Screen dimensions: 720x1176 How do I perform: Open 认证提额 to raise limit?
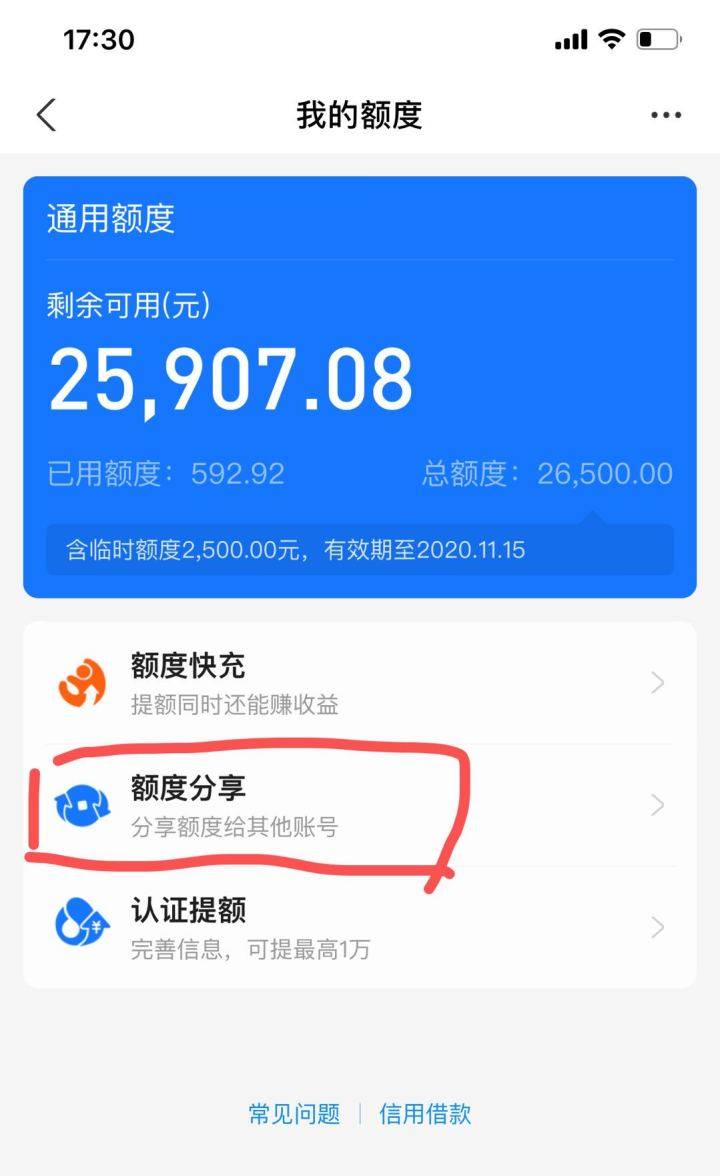[359, 927]
